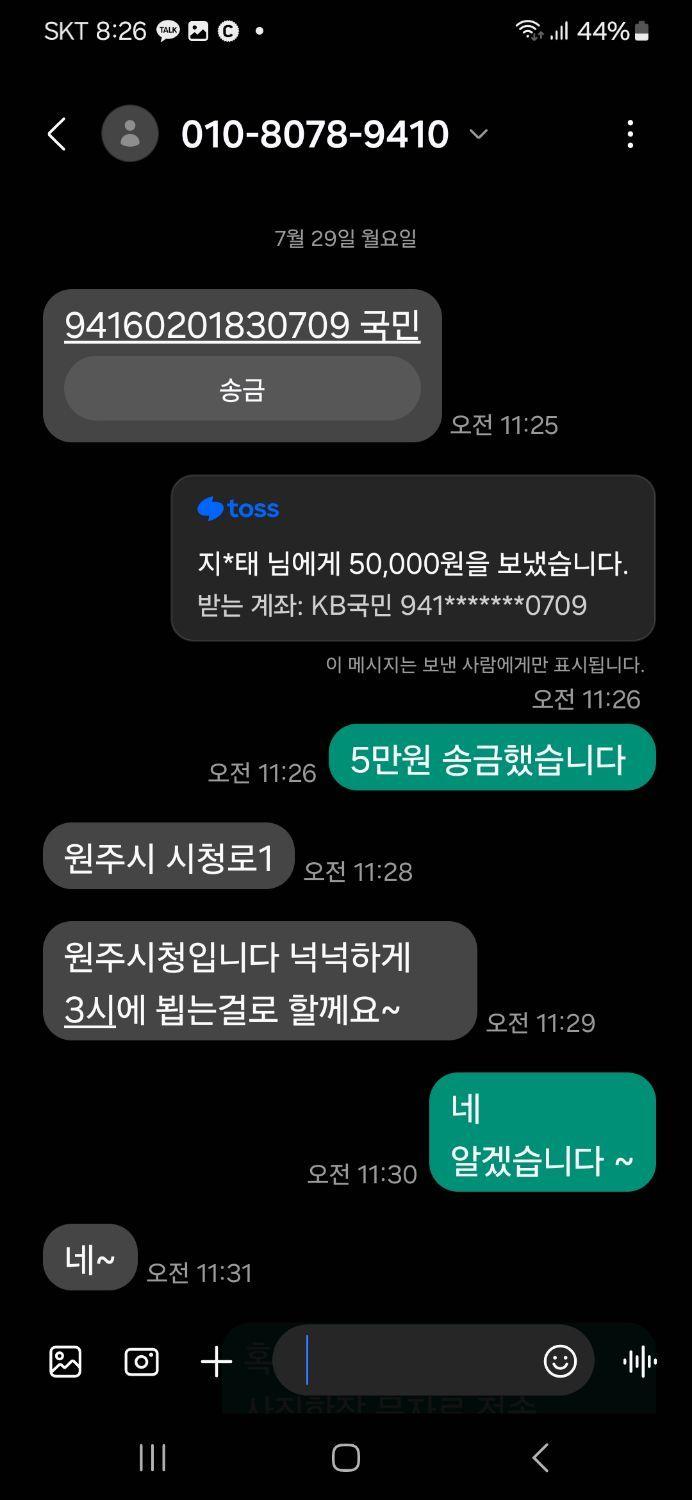This screenshot has height=1500, width=692.
Task: Go to the home screen
Action: click(346, 1458)
